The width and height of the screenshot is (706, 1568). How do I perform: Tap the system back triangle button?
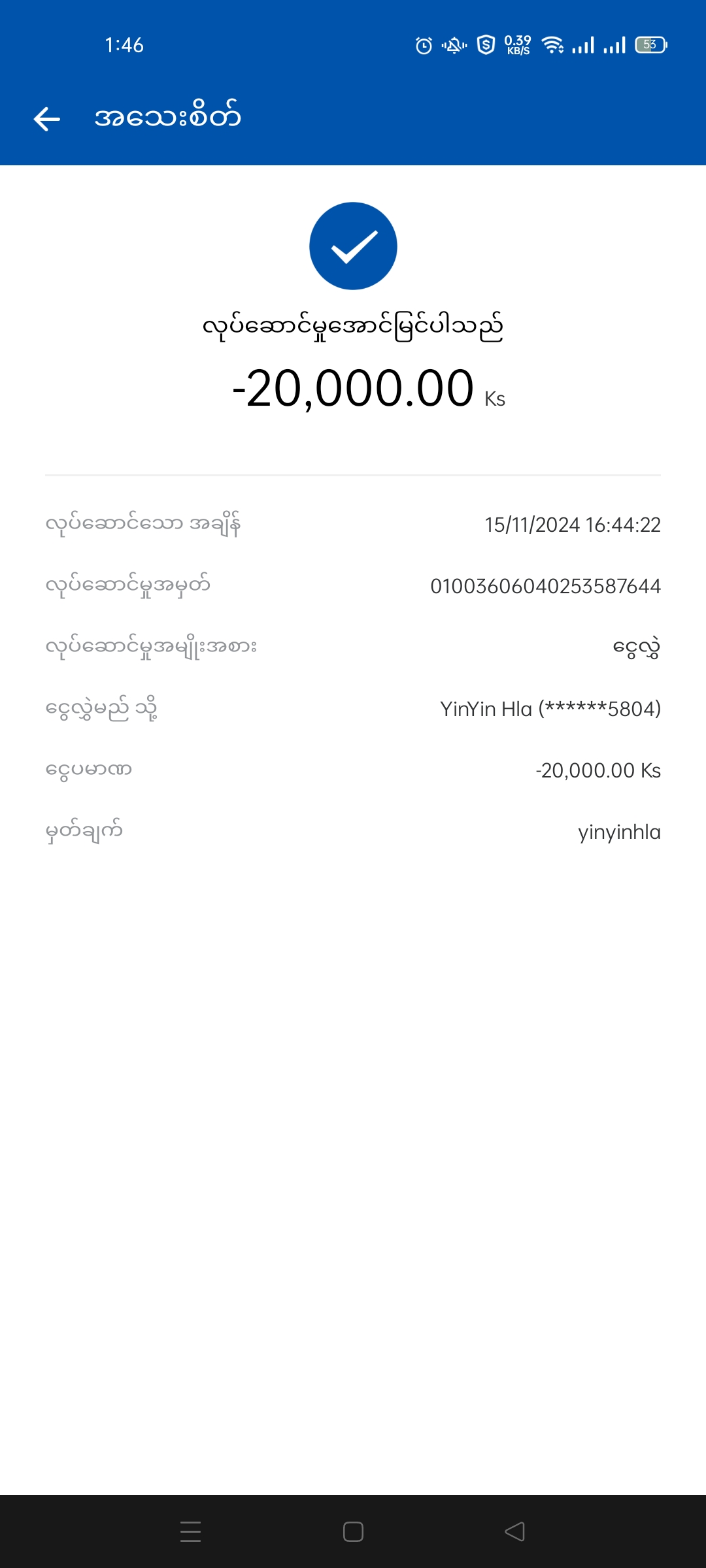tap(515, 1531)
